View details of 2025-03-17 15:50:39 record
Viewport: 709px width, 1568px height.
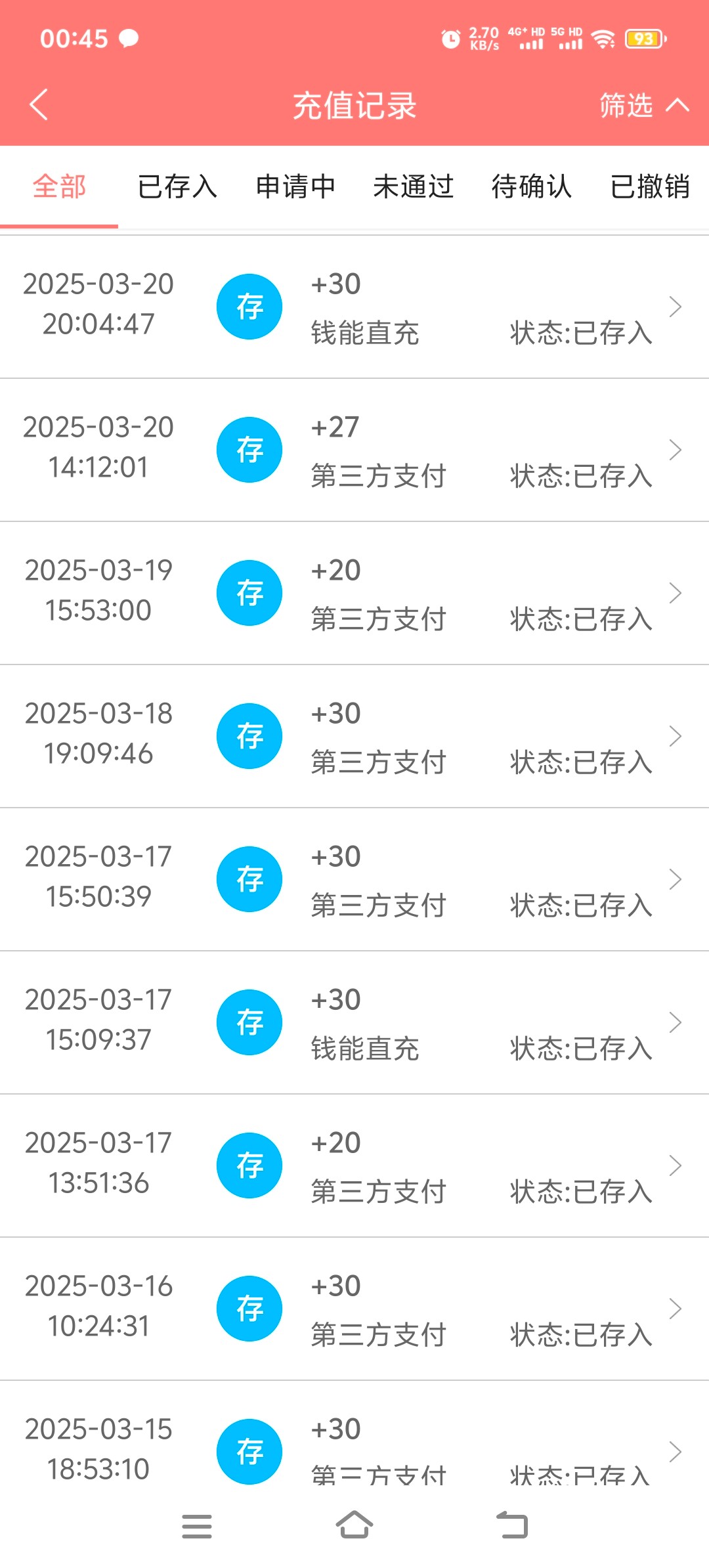[354, 879]
